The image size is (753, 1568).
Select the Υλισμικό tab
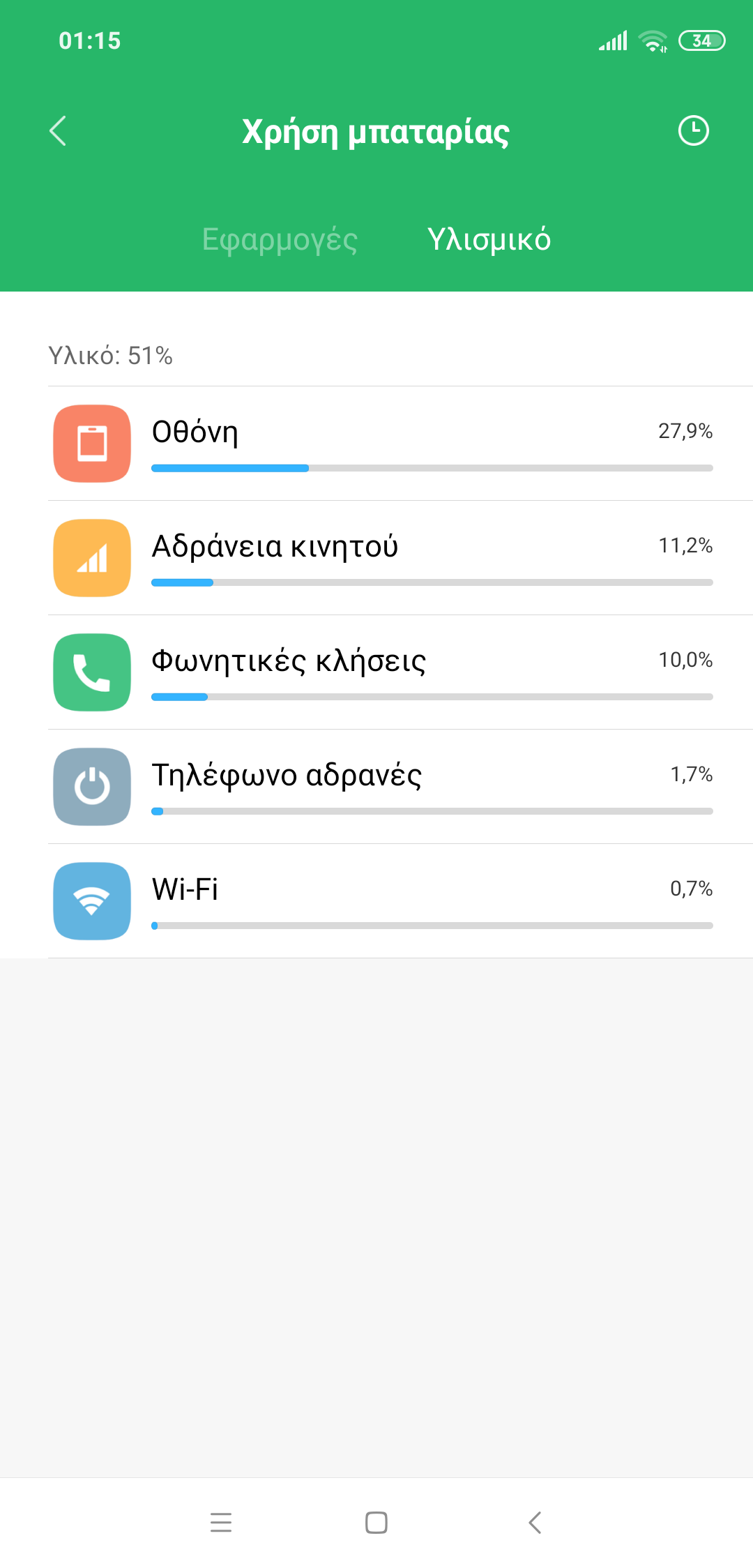489,239
